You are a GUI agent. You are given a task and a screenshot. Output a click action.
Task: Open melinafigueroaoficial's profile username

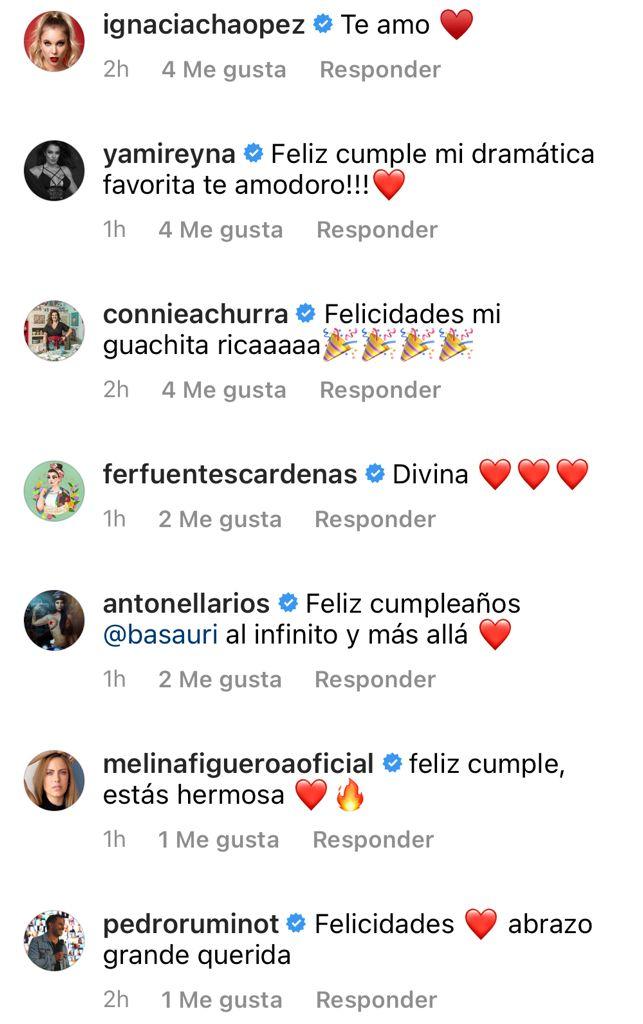(238, 764)
